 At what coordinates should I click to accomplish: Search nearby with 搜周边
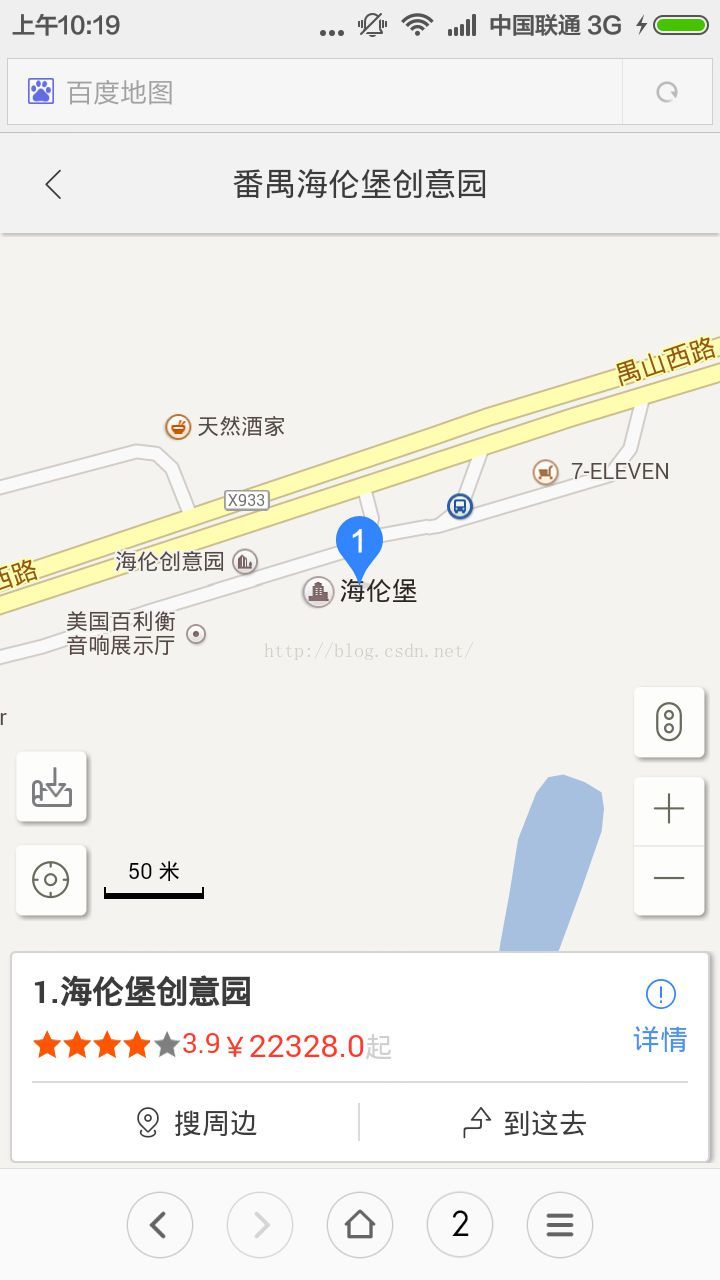click(196, 1123)
